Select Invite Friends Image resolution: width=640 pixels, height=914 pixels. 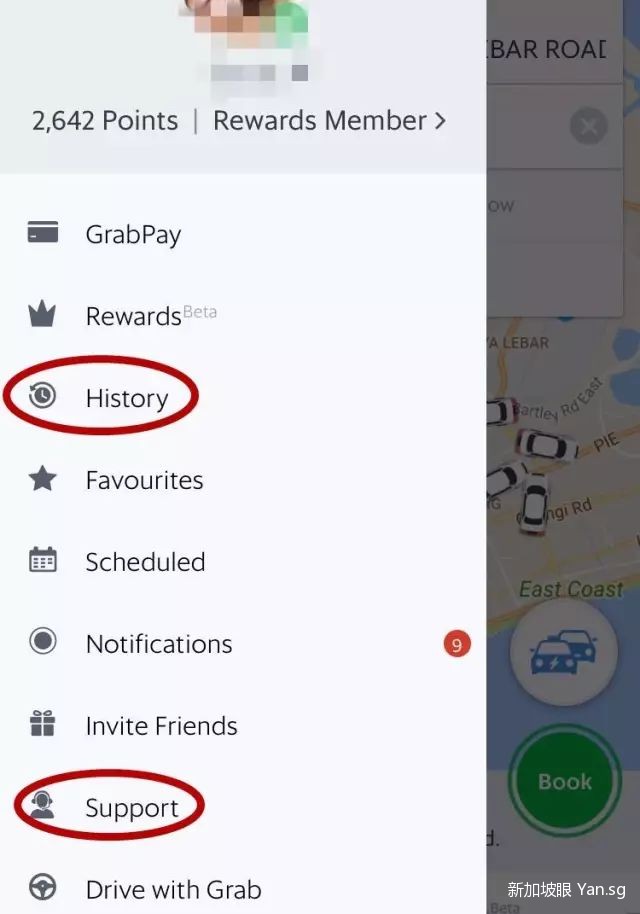161,726
